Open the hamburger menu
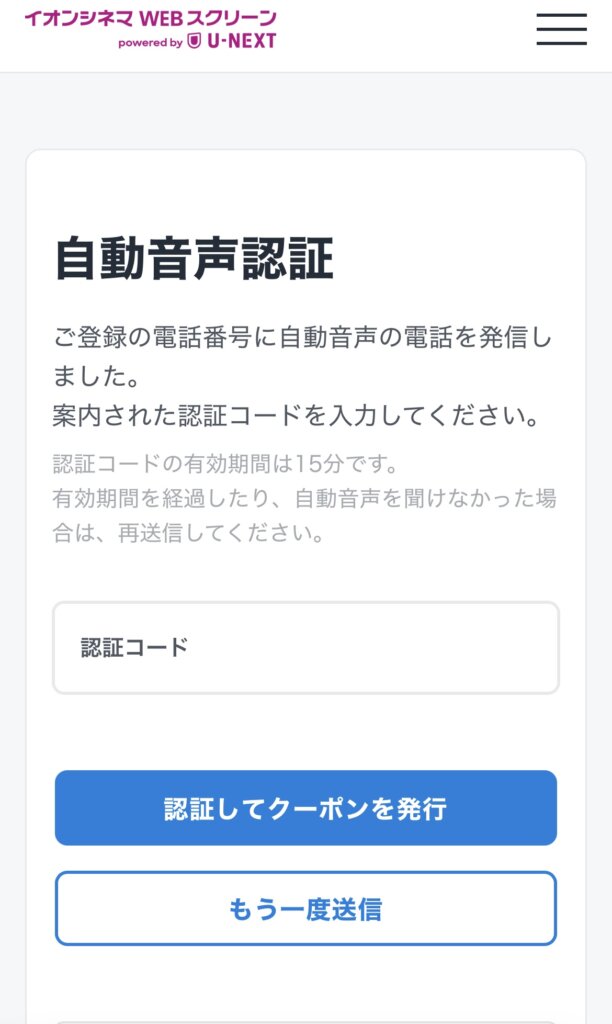Screen dimensions: 612x1024 point(561,29)
